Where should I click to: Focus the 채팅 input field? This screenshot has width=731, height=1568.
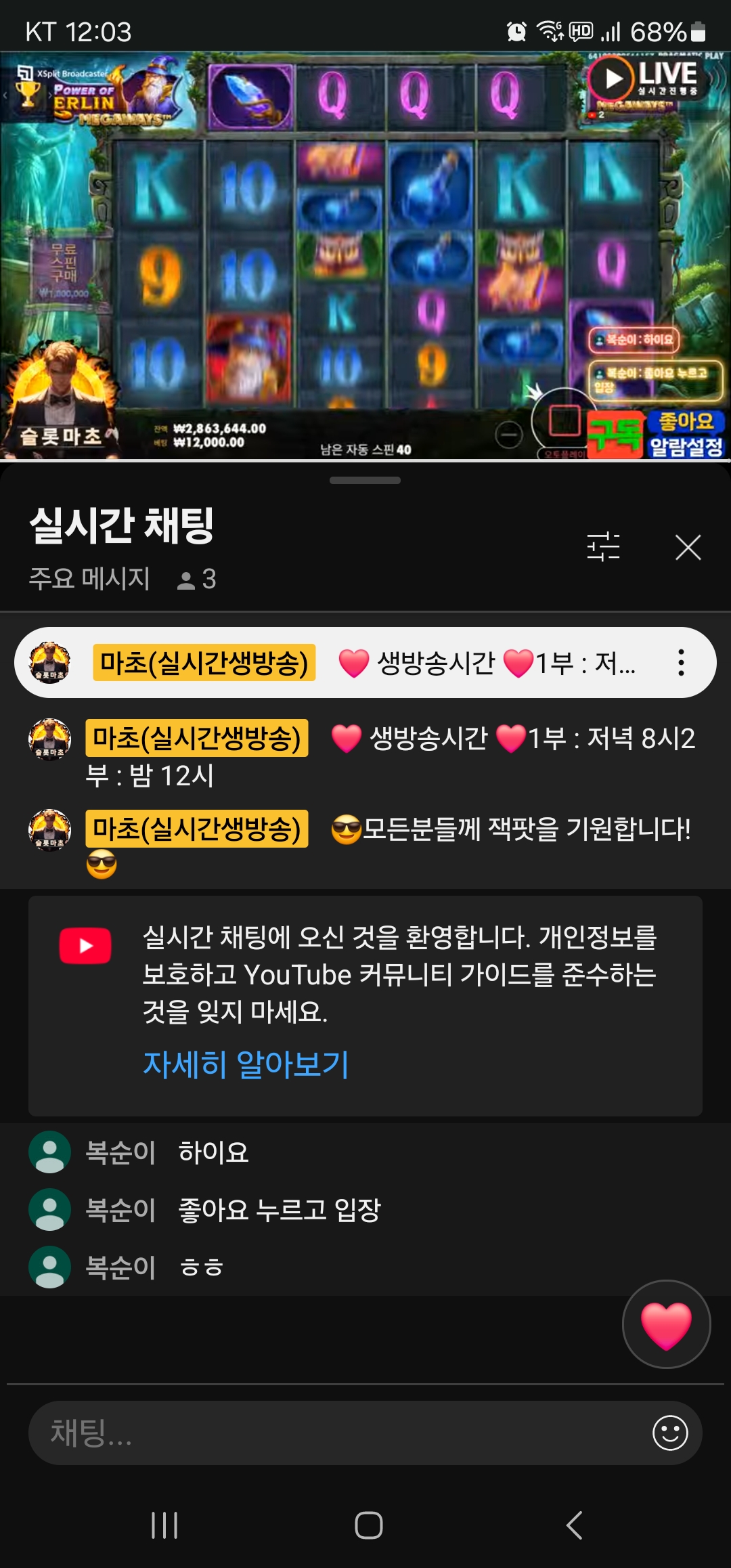click(338, 1433)
